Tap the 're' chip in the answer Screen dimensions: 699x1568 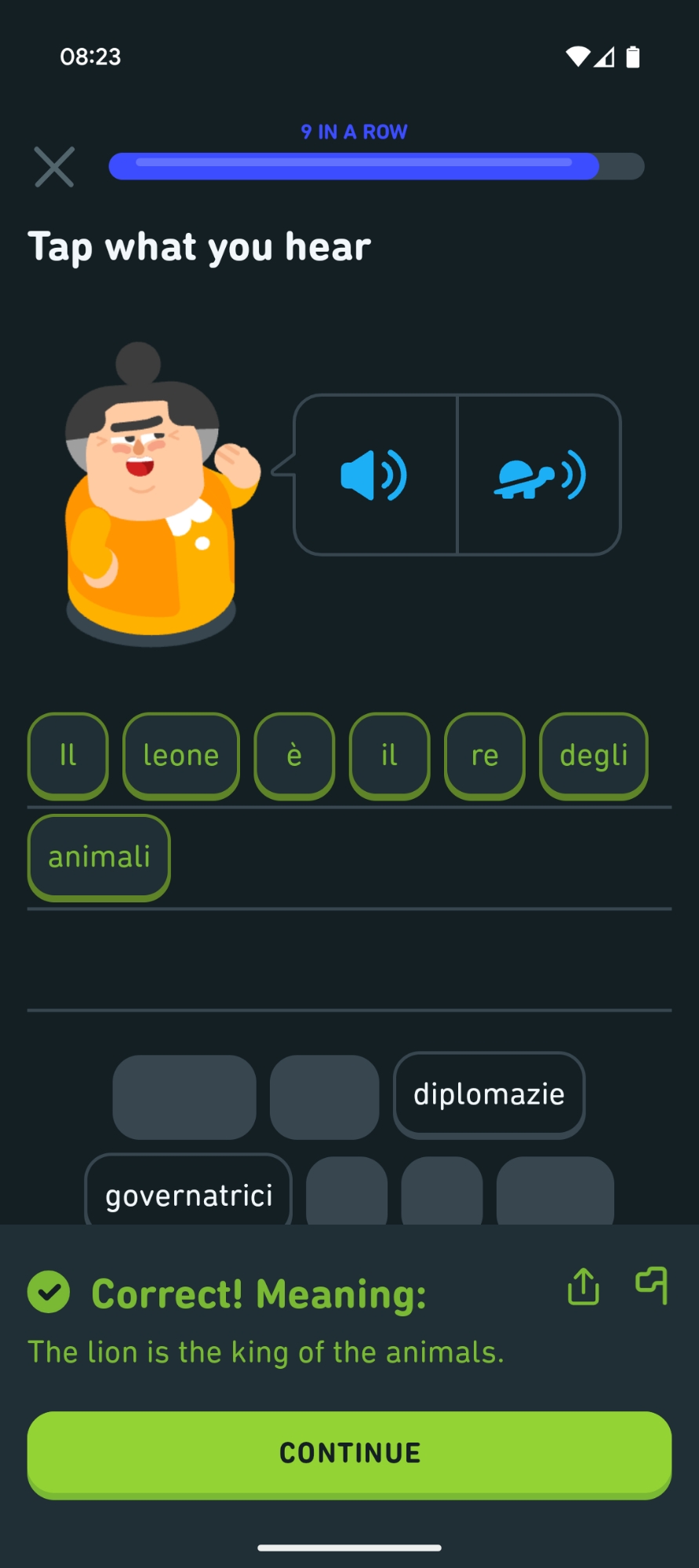click(x=484, y=755)
